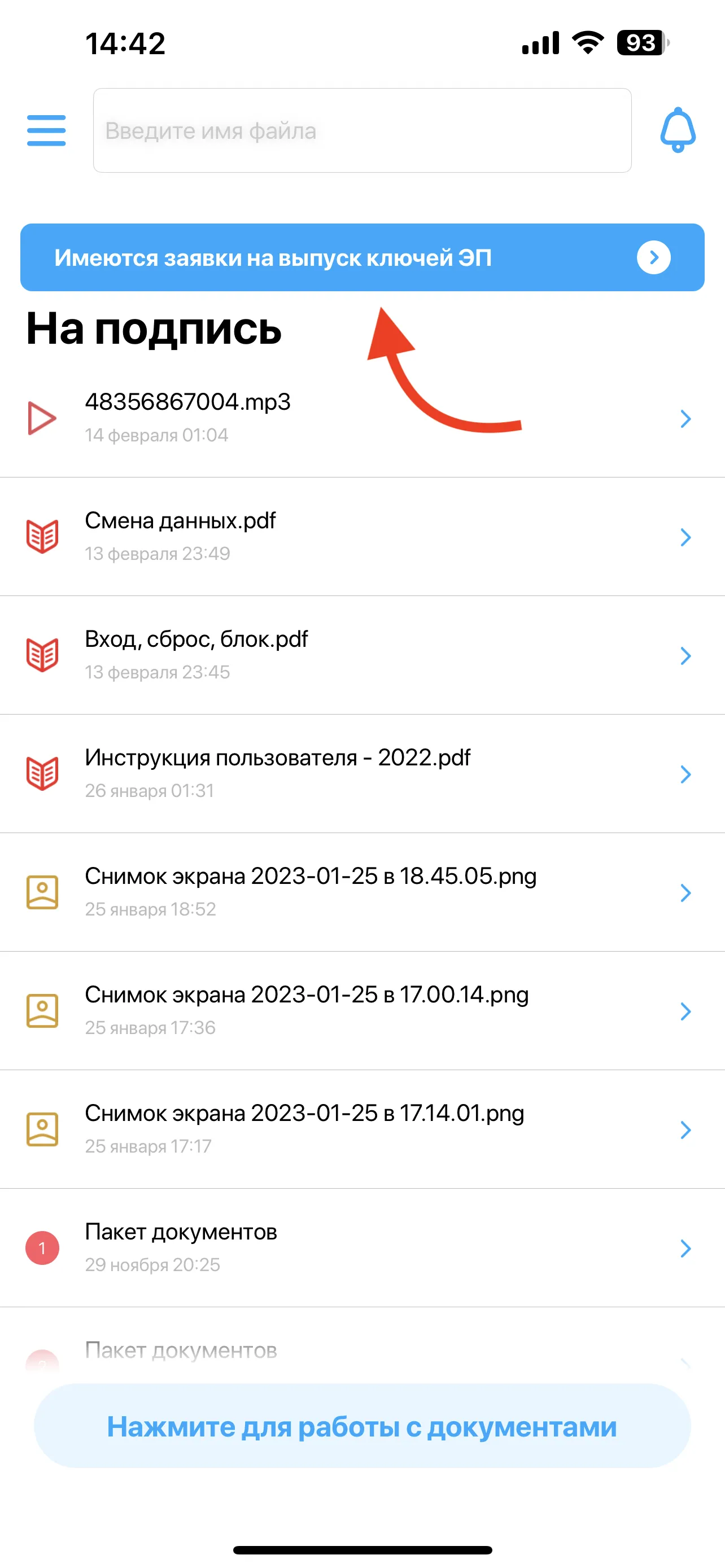Open Вход, сброс, блок.pdf
The width and height of the screenshot is (725, 1568).
click(362, 655)
